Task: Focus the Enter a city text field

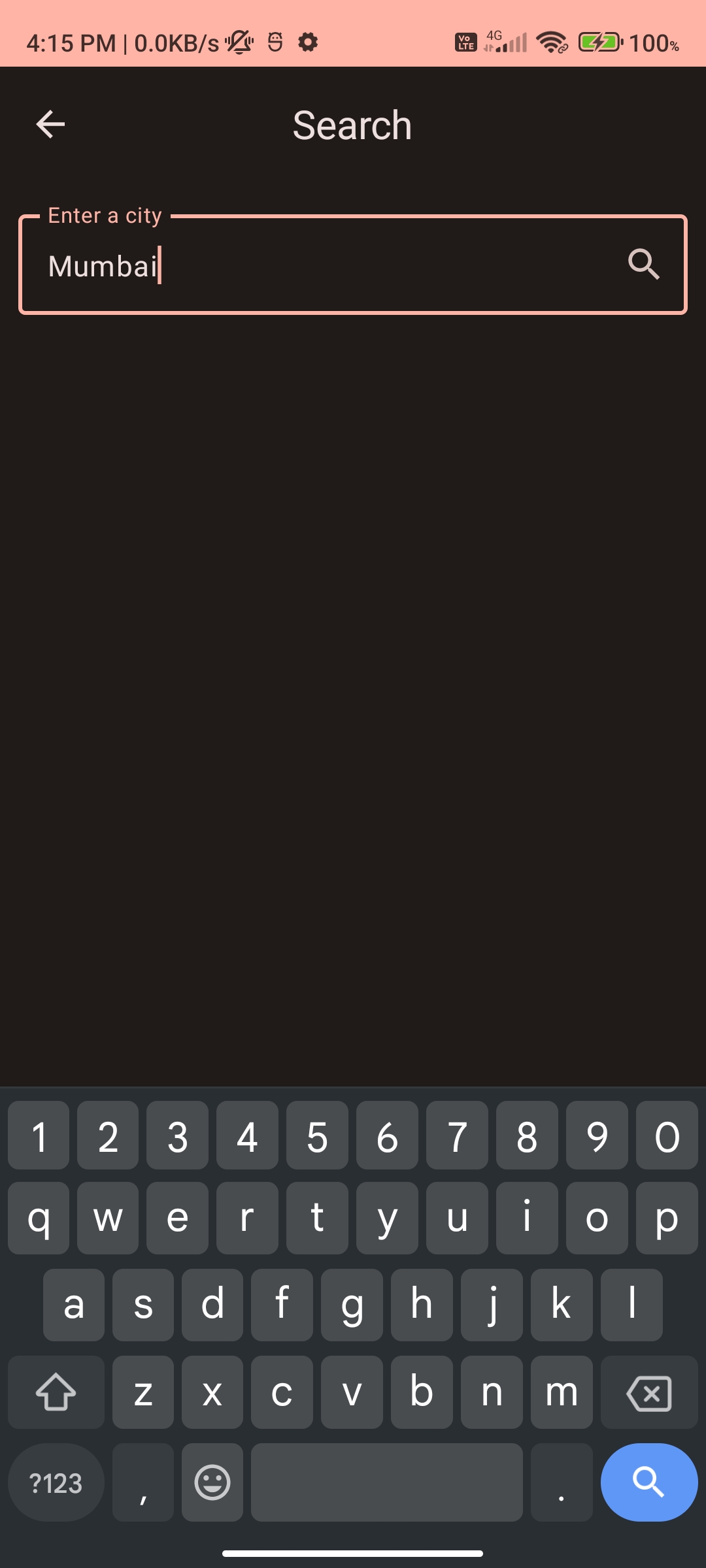Action: pos(327,266)
